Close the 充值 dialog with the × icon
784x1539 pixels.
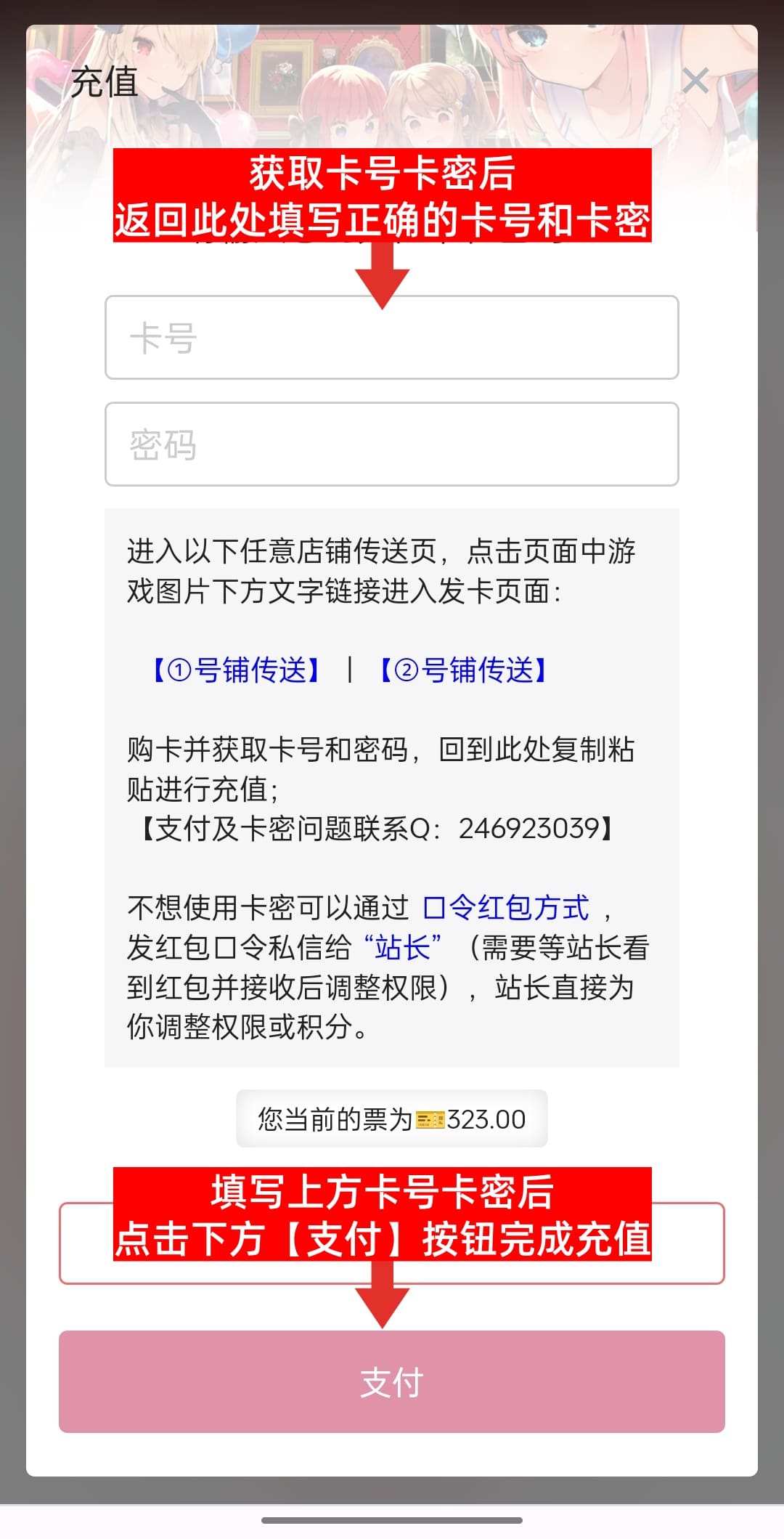(695, 80)
